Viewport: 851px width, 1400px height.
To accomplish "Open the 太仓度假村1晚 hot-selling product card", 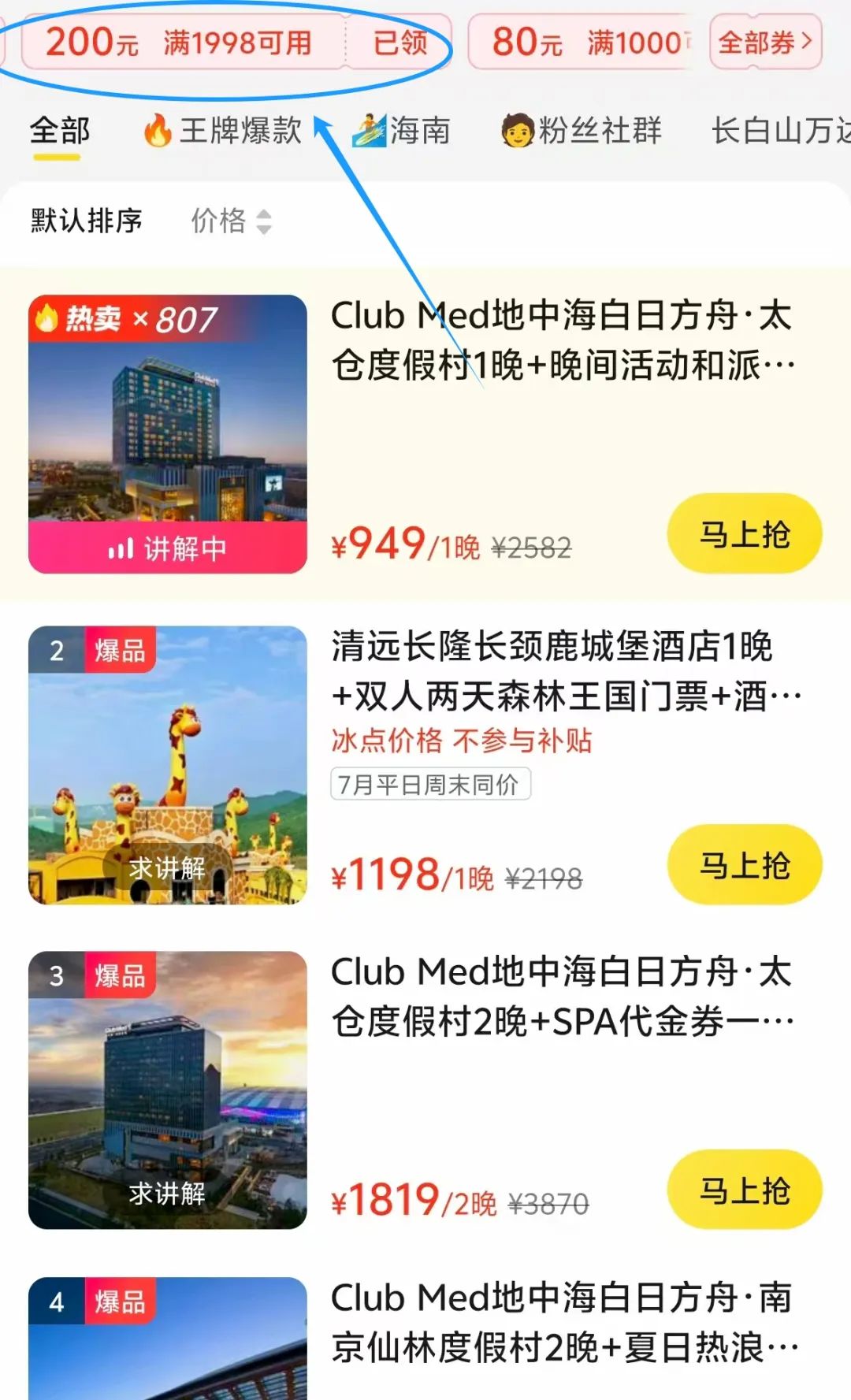I will tap(425, 433).
